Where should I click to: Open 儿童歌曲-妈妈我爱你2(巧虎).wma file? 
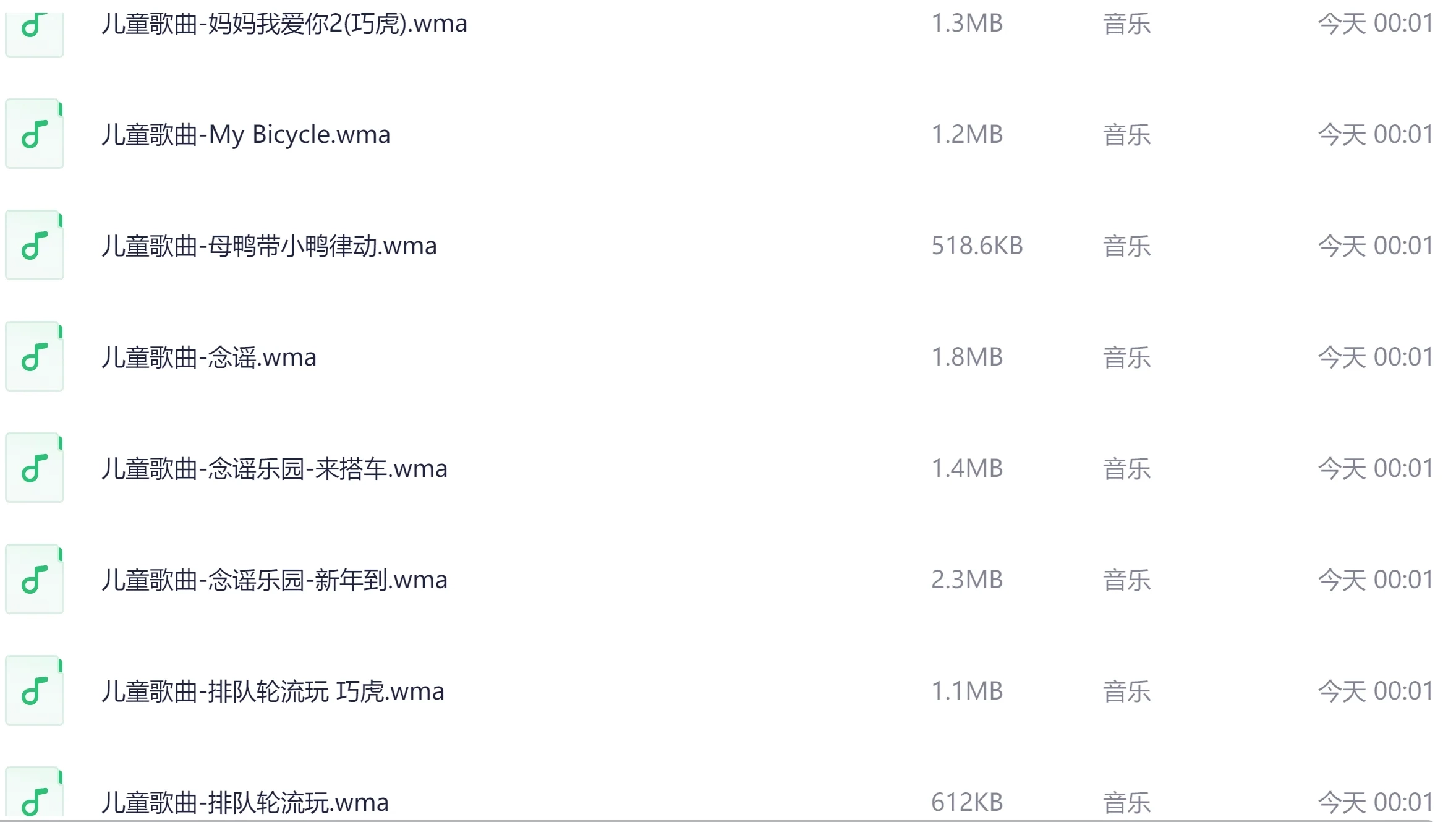284,24
